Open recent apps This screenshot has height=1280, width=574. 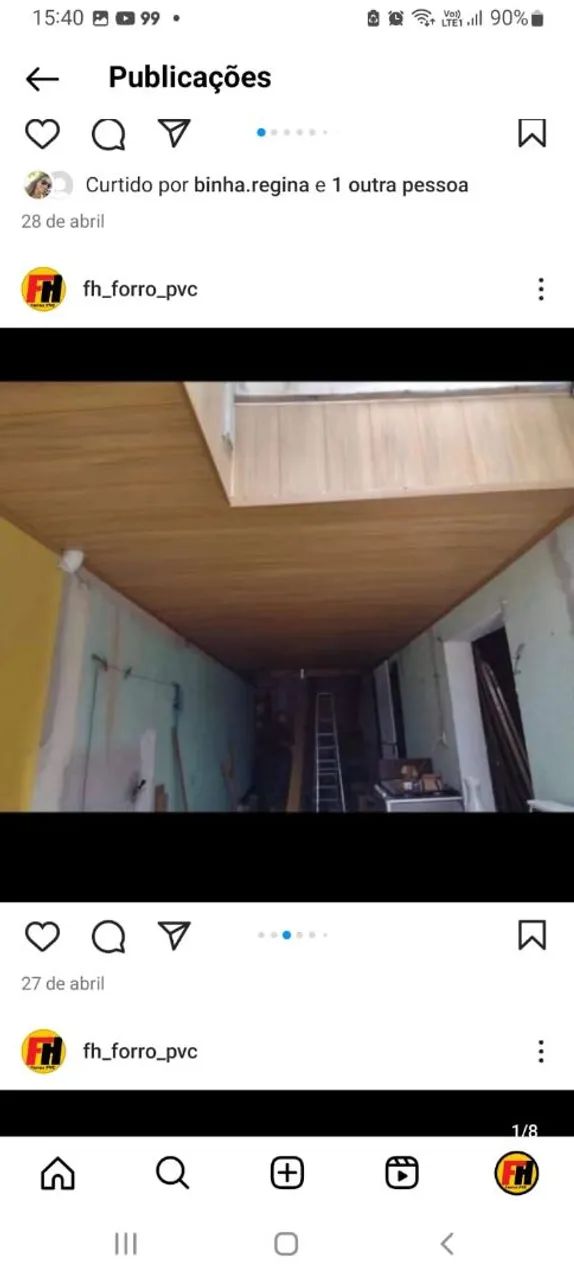click(x=126, y=1243)
